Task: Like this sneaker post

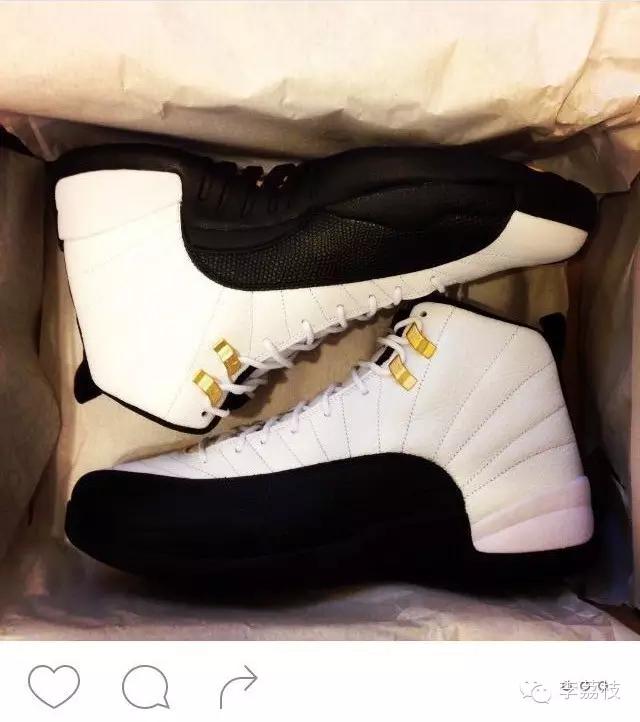Action: (x=53, y=686)
